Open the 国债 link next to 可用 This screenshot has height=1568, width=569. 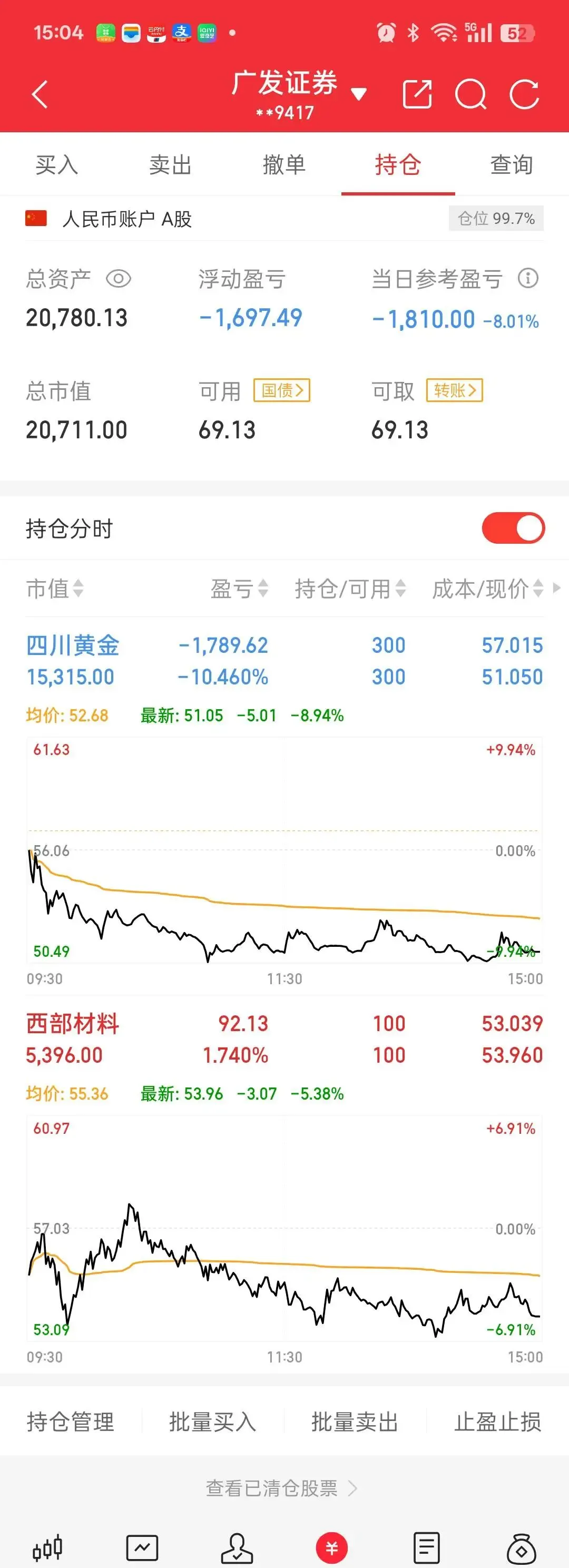[x=282, y=390]
